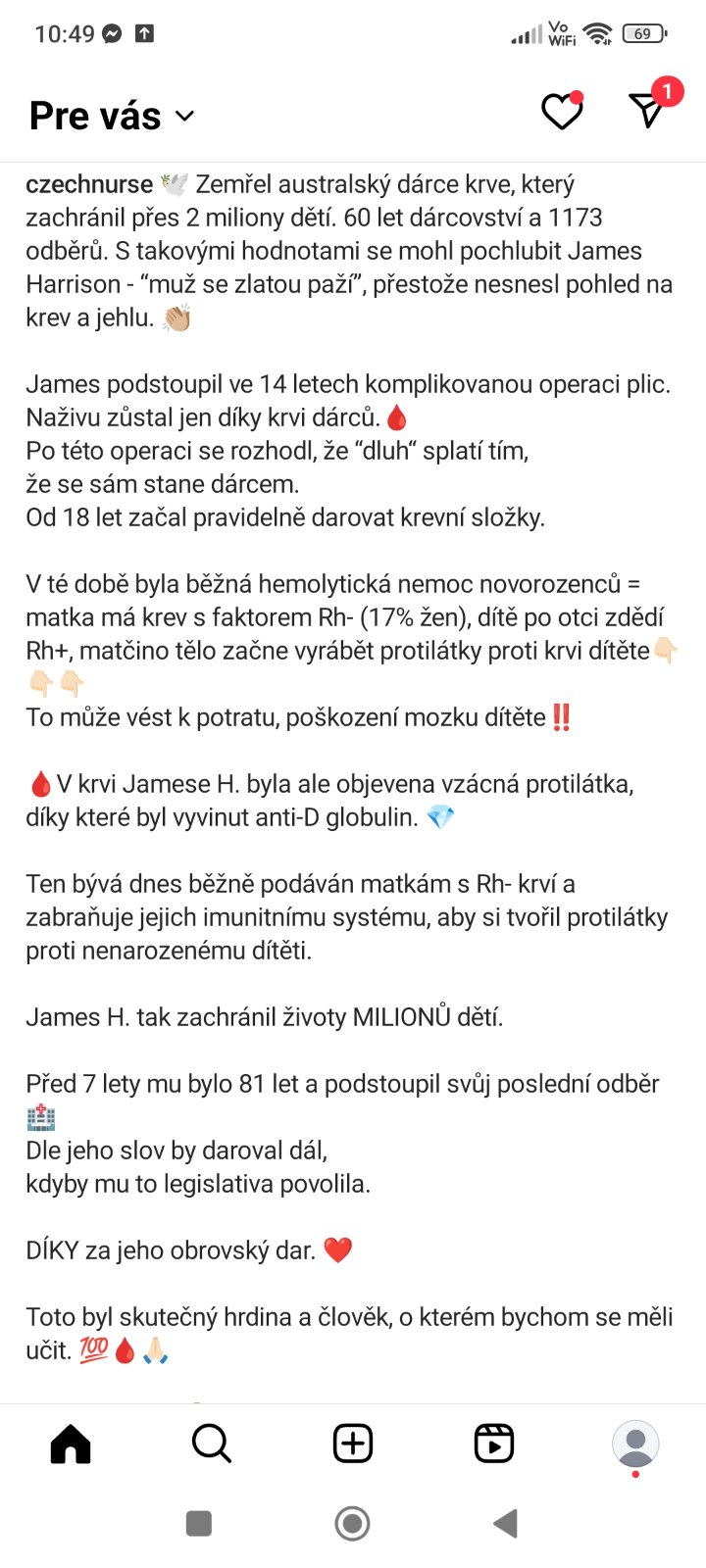
Task: Go to the Home tab
Action: click(71, 1444)
